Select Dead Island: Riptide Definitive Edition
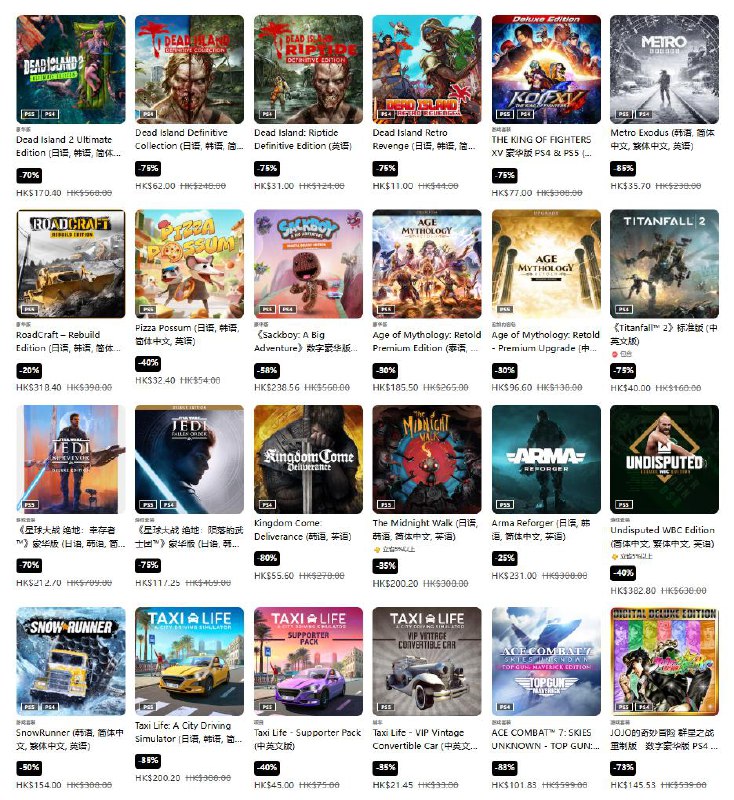The image size is (734, 800). tap(308, 69)
